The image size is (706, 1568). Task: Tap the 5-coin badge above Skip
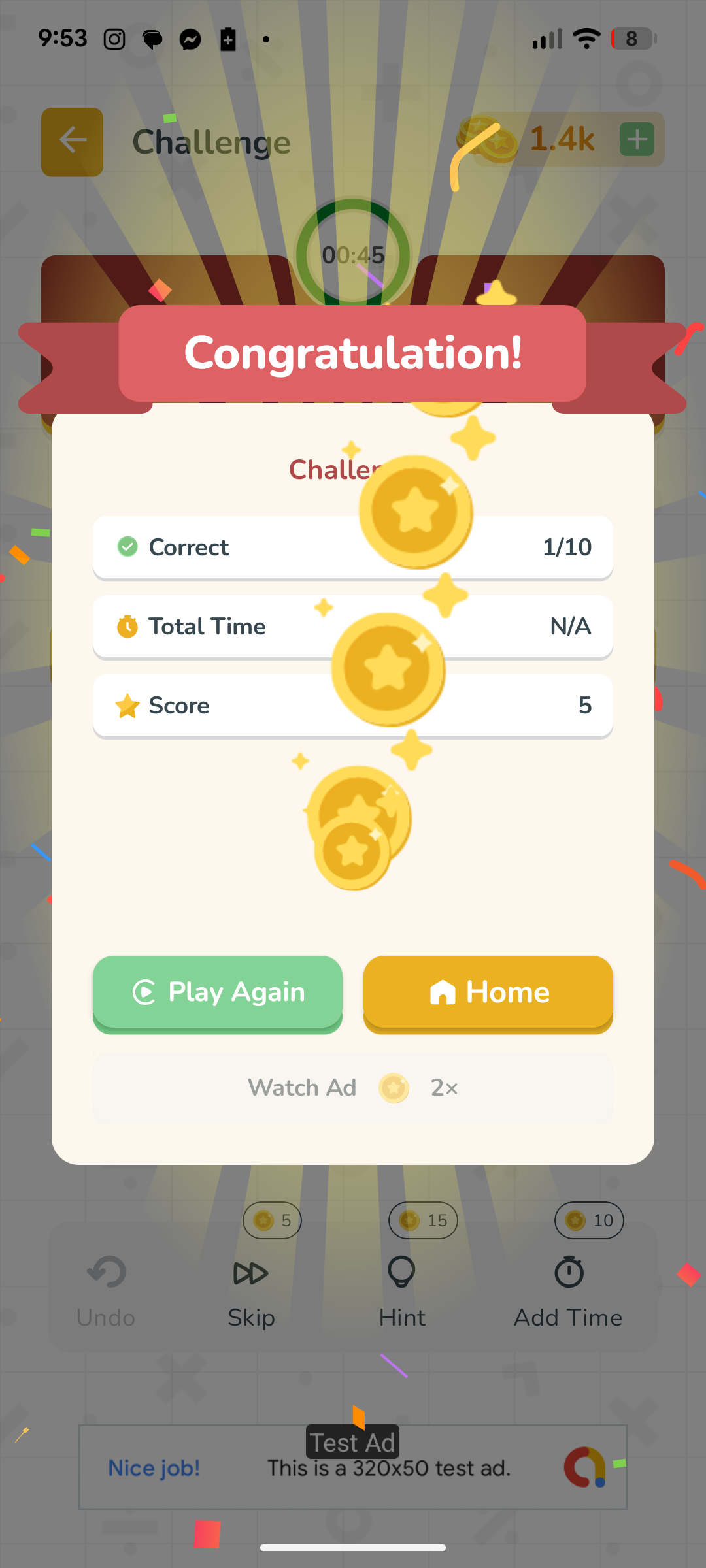pyautogui.click(x=272, y=1219)
